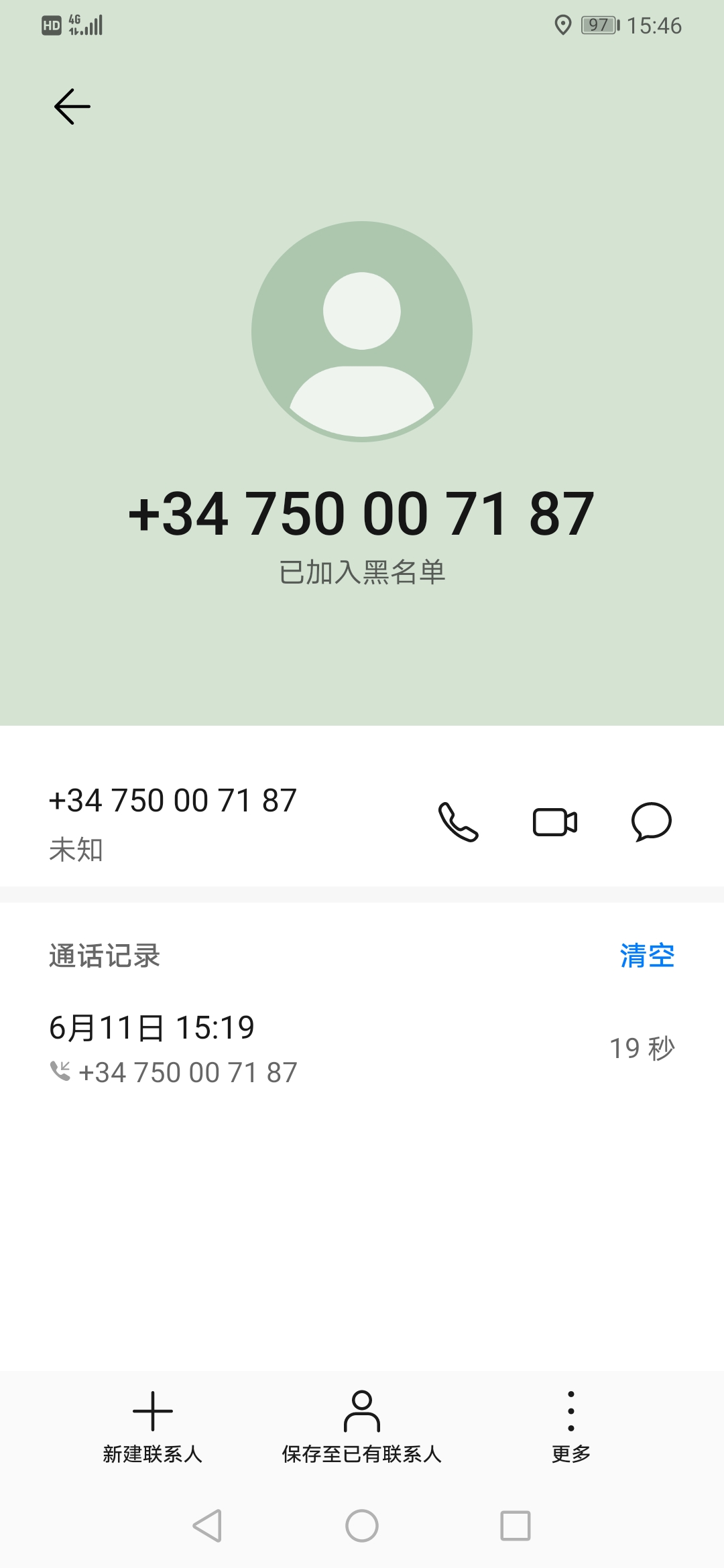
Task: Open recent apps from navigation bar
Action: [516, 1526]
